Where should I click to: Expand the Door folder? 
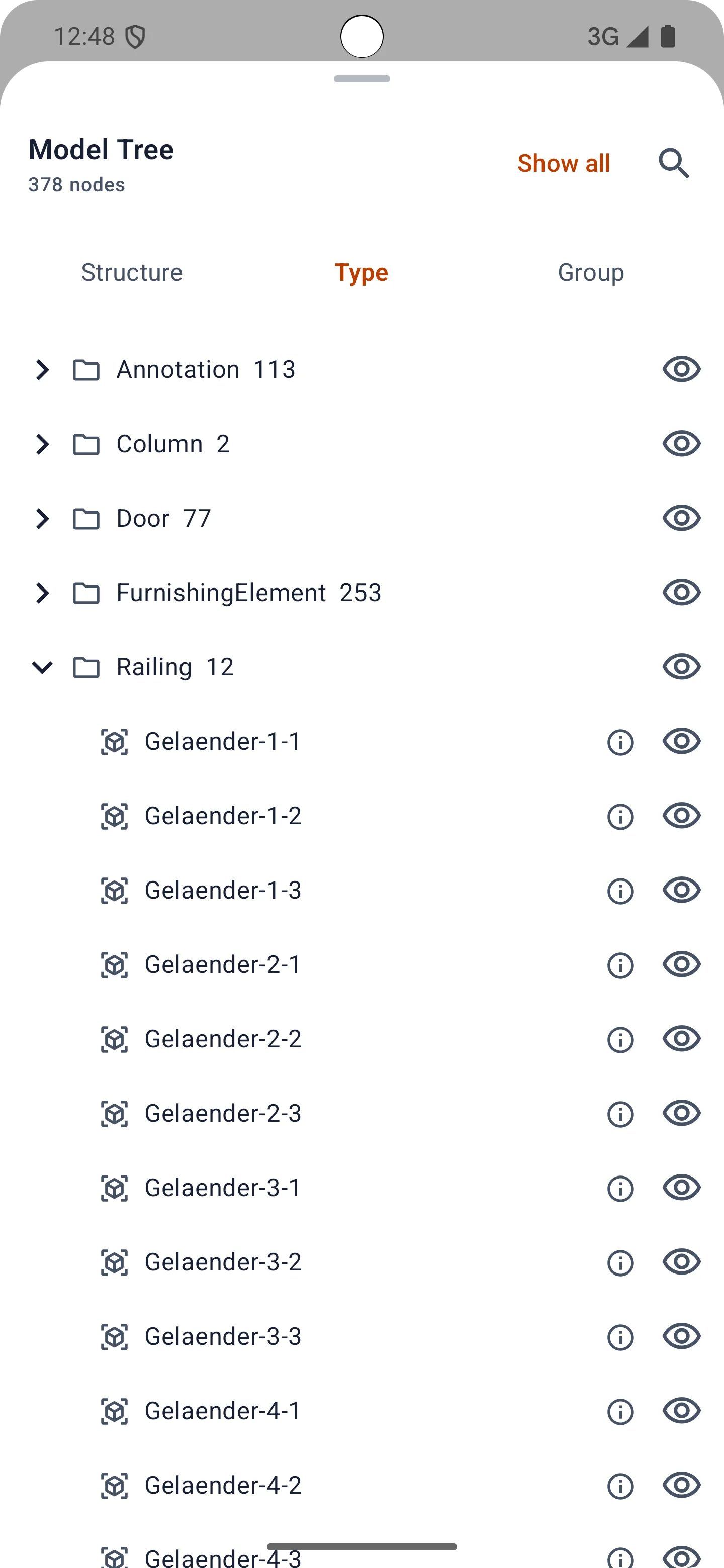tap(42, 519)
